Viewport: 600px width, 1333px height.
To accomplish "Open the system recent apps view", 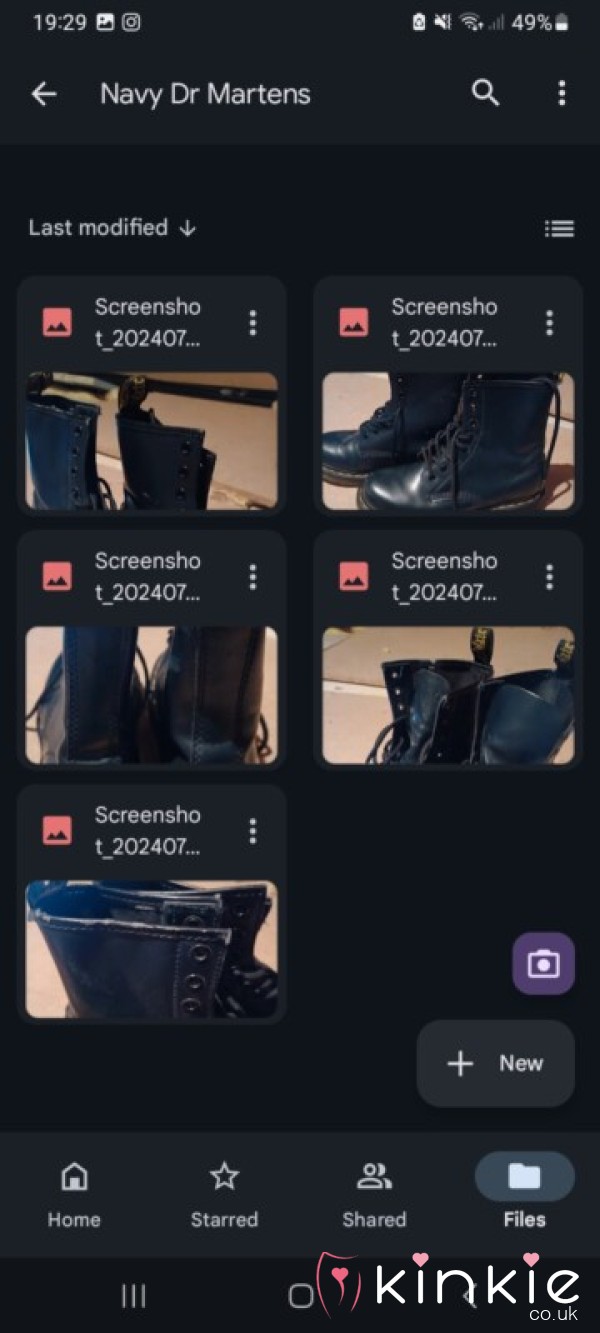I will (133, 1297).
